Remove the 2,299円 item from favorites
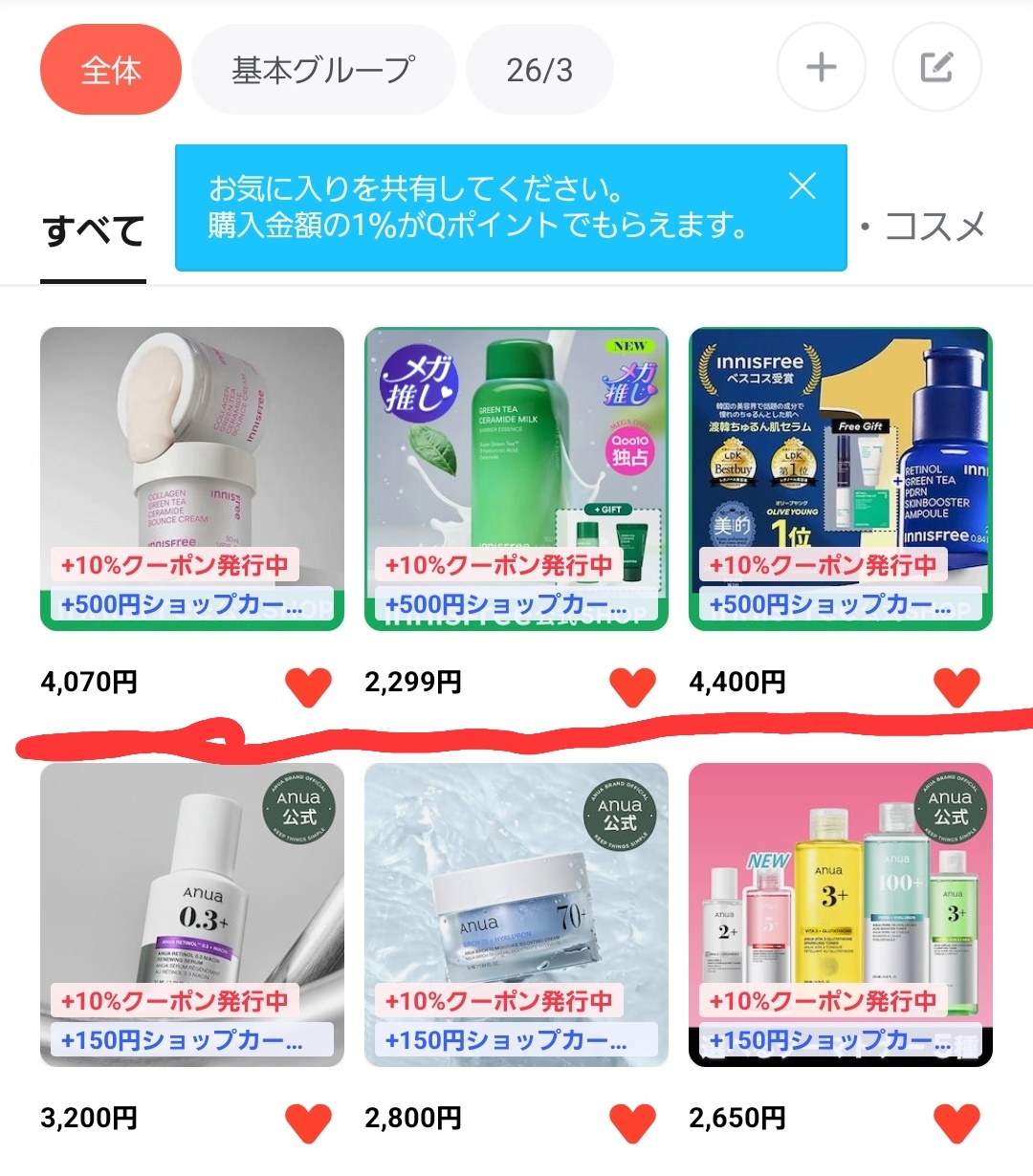Screen dimensions: 1033x1176 (632, 686)
